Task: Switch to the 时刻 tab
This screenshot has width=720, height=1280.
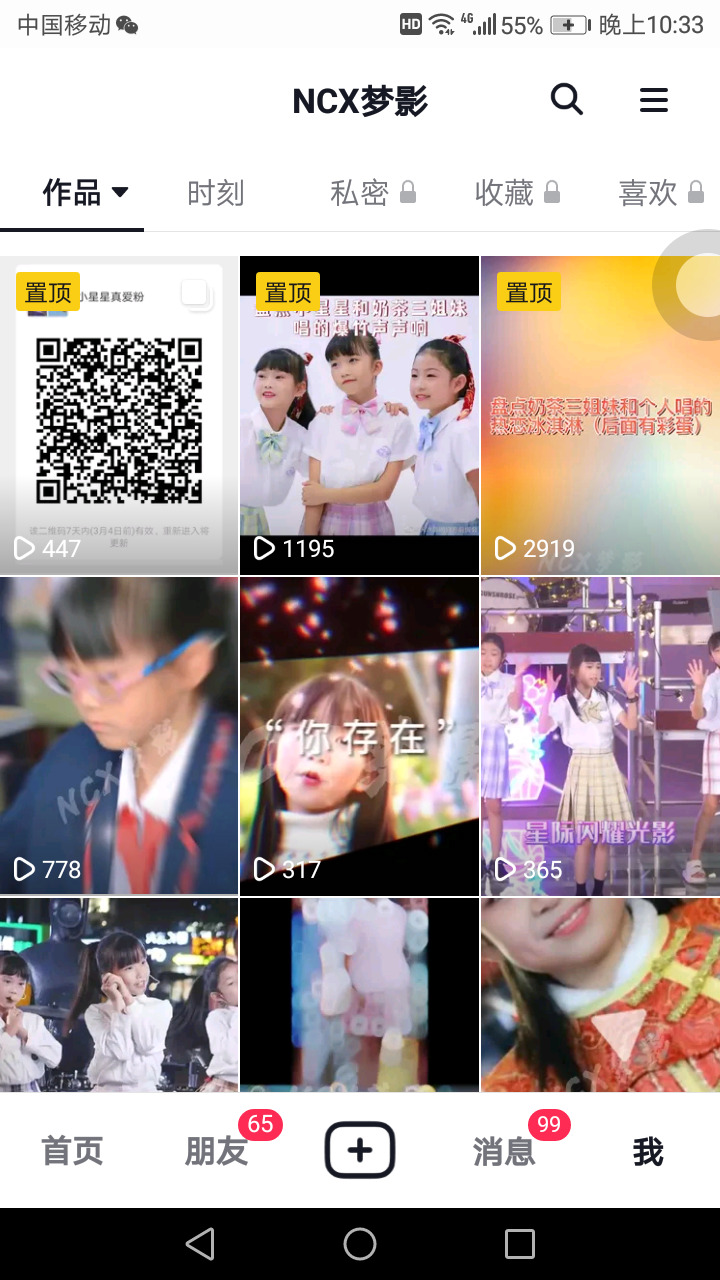Action: click(x=215, y=193)
